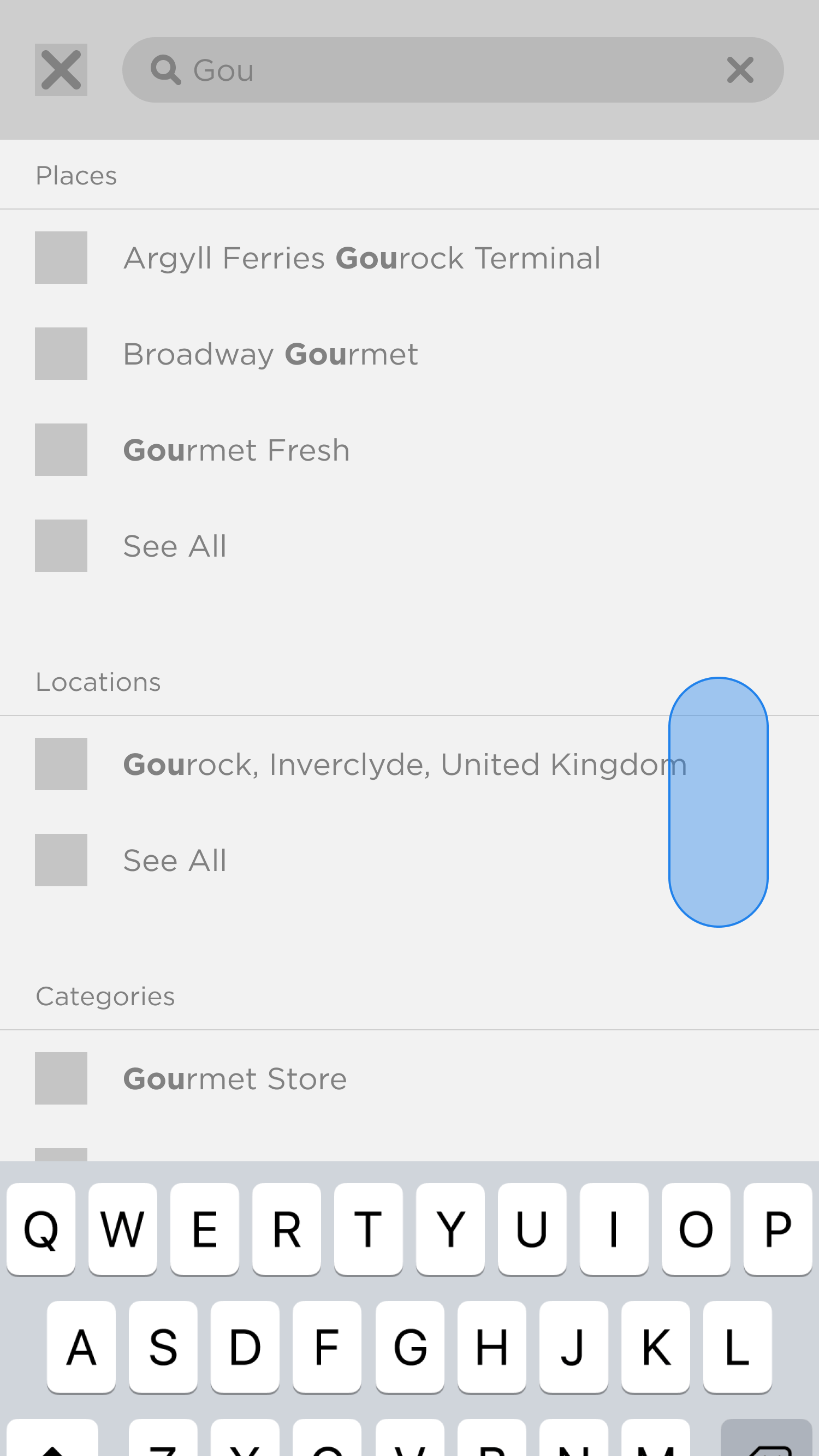Select Broadway Gourmet place
The width and height of the screenshot is (819, 1456).
pyautogui.click(x=270, y=354)
